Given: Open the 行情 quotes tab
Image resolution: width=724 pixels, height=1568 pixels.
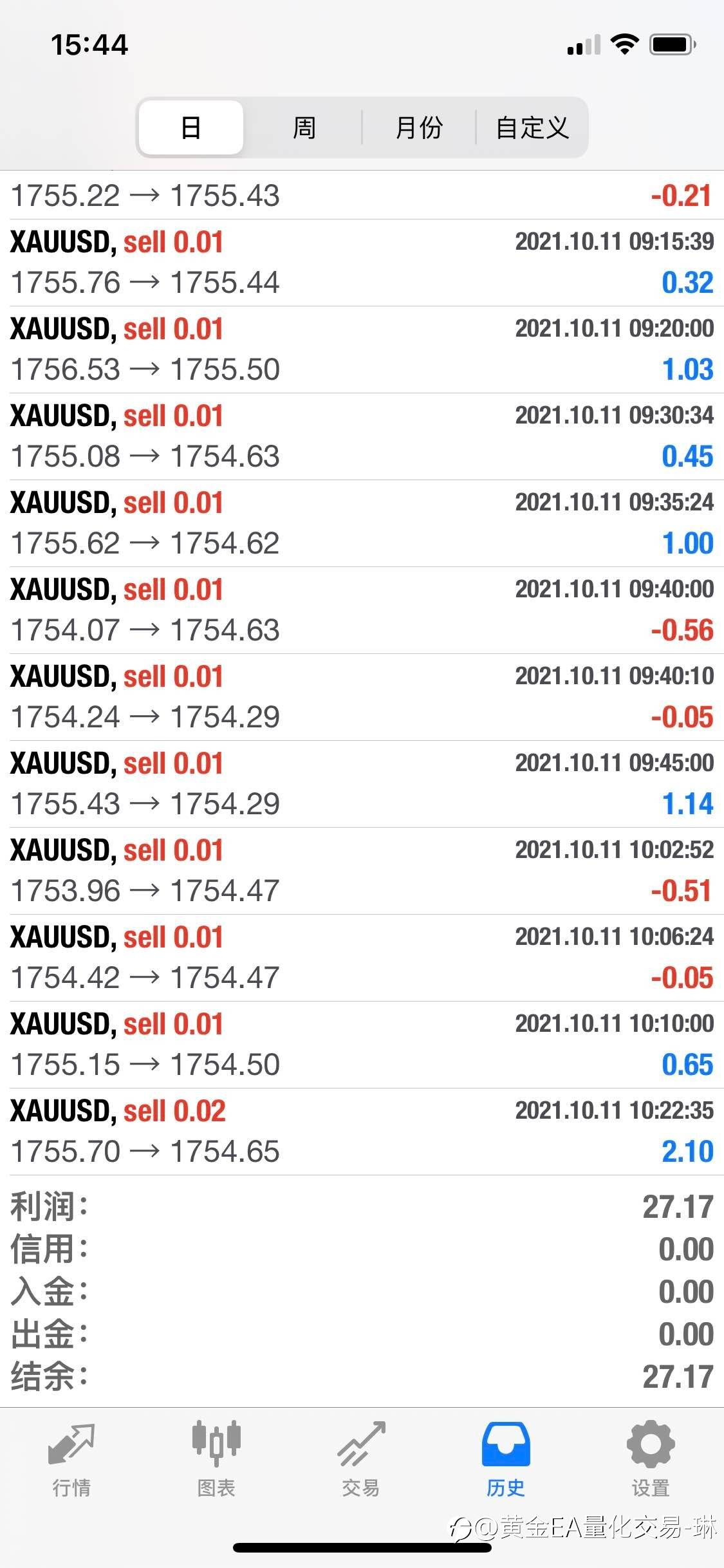Looking at the screenshot, I should point(71,1460).
